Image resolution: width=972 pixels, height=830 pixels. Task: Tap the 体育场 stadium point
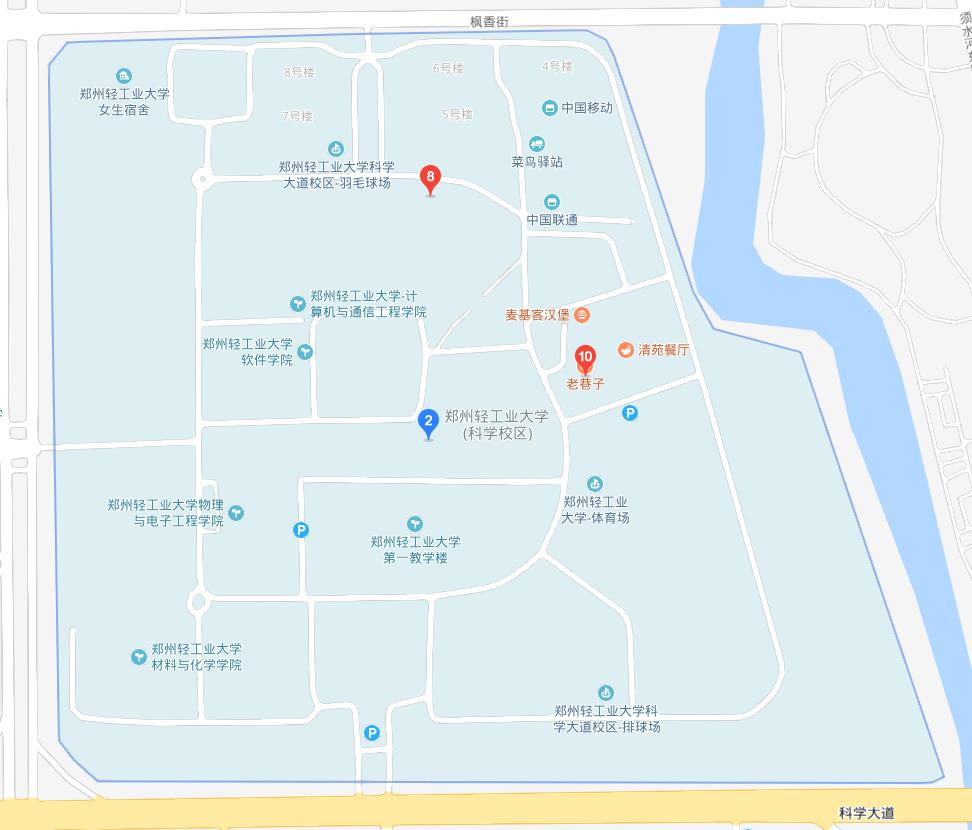point(595,485)
